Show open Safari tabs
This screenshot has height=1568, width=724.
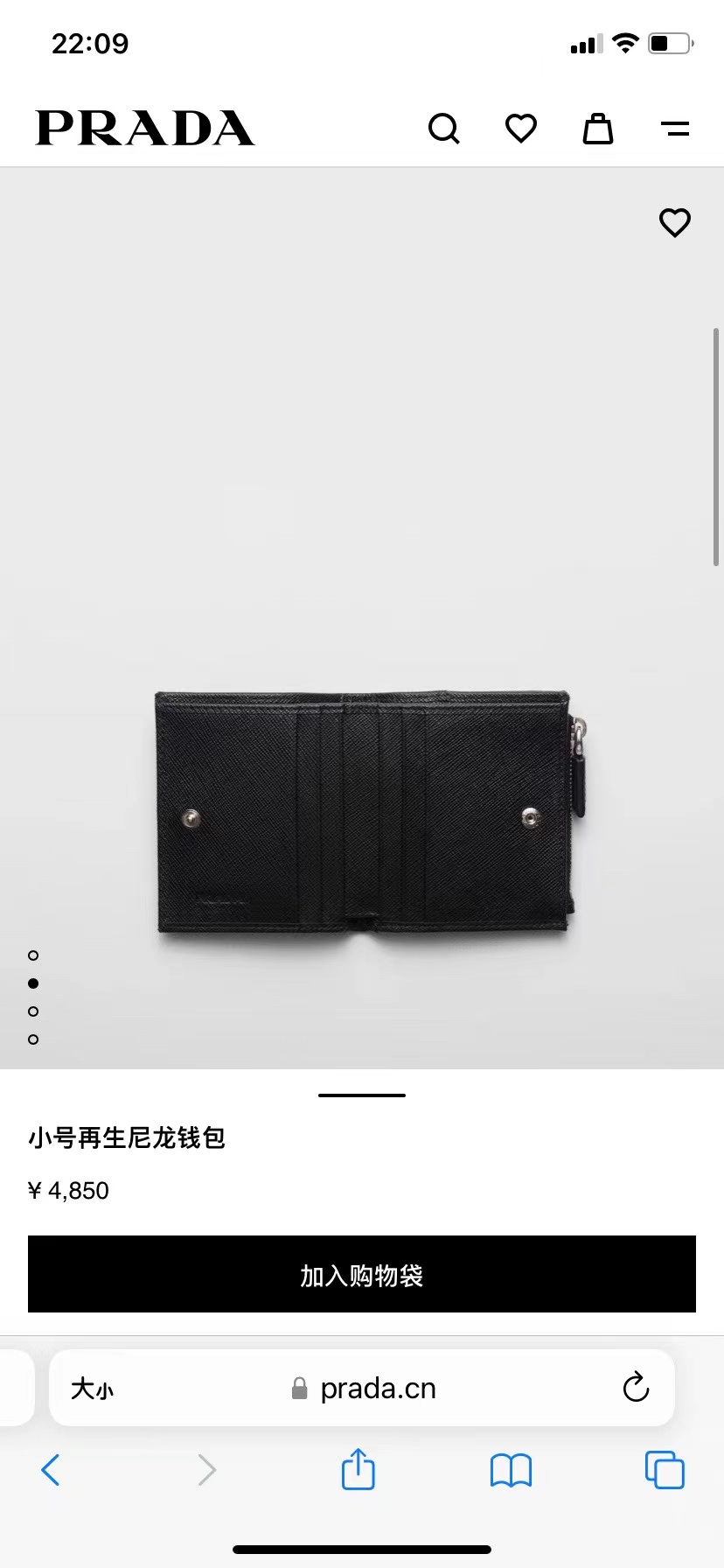click(665, 1470)
